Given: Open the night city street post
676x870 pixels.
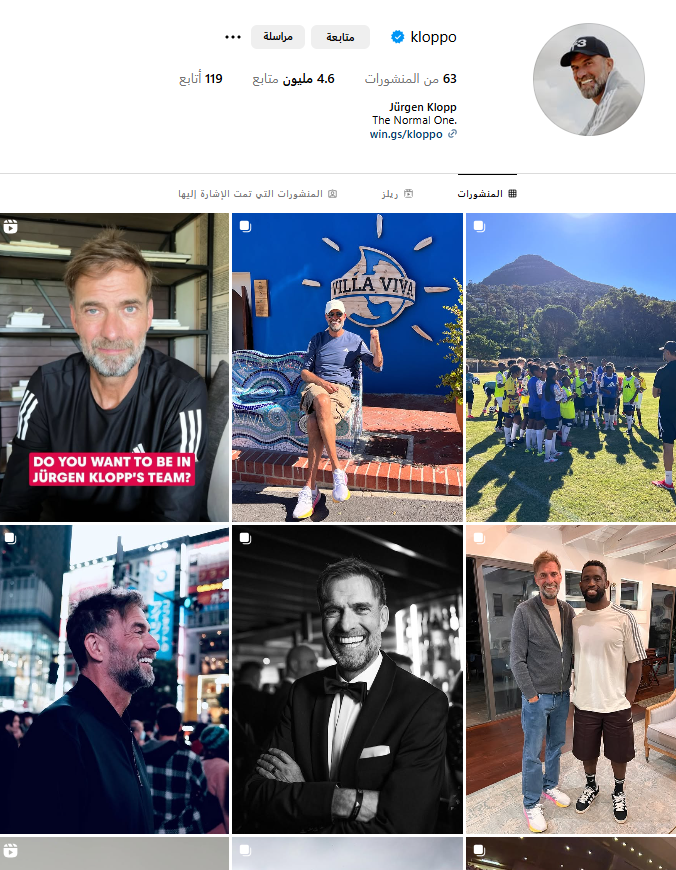Looking at the screenshot, I should point(114,679).
